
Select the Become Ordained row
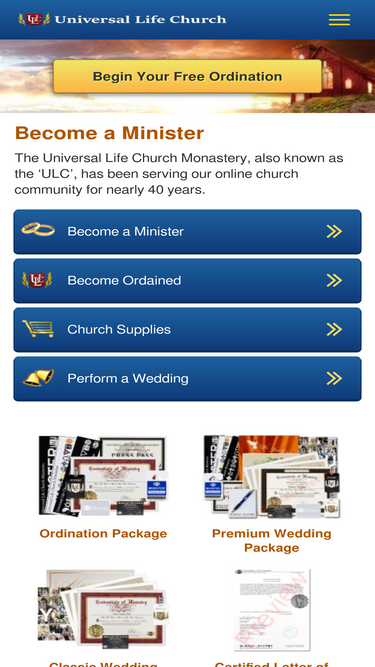188,280
